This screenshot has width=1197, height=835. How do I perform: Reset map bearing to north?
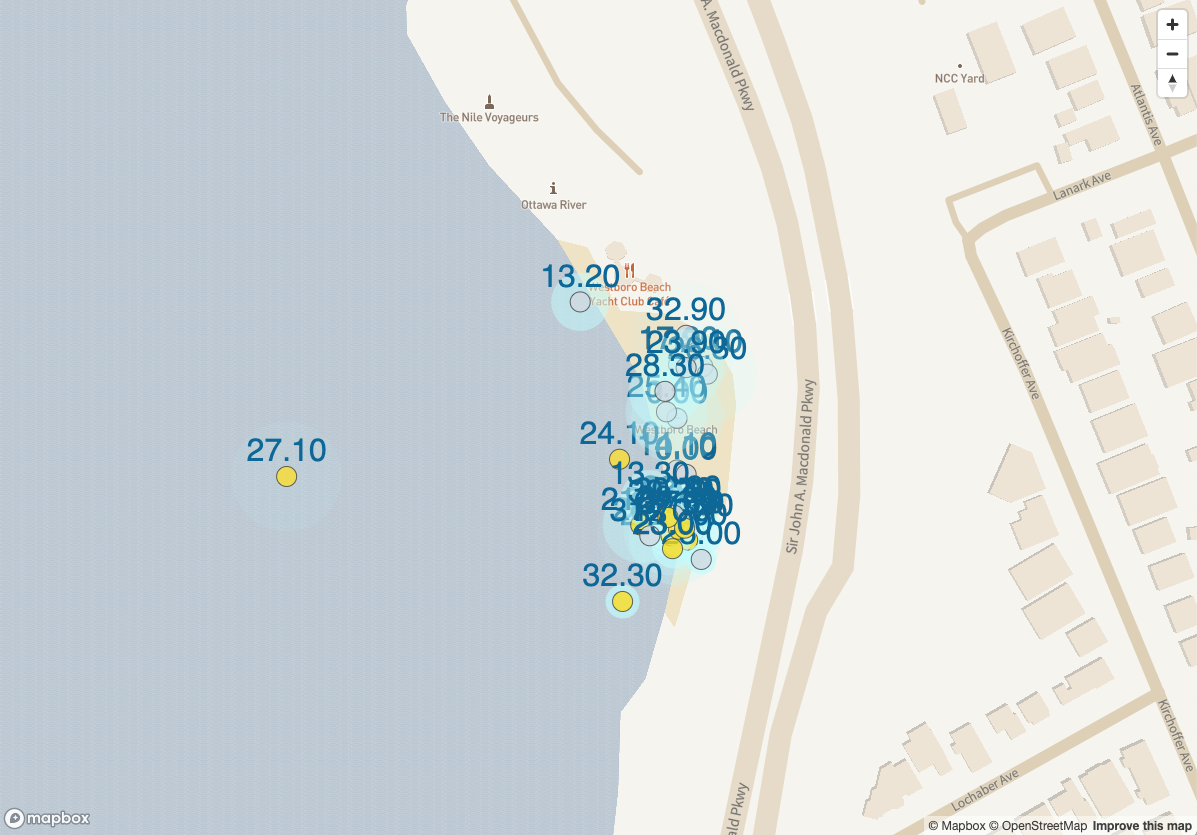[x=1172, y=83]
